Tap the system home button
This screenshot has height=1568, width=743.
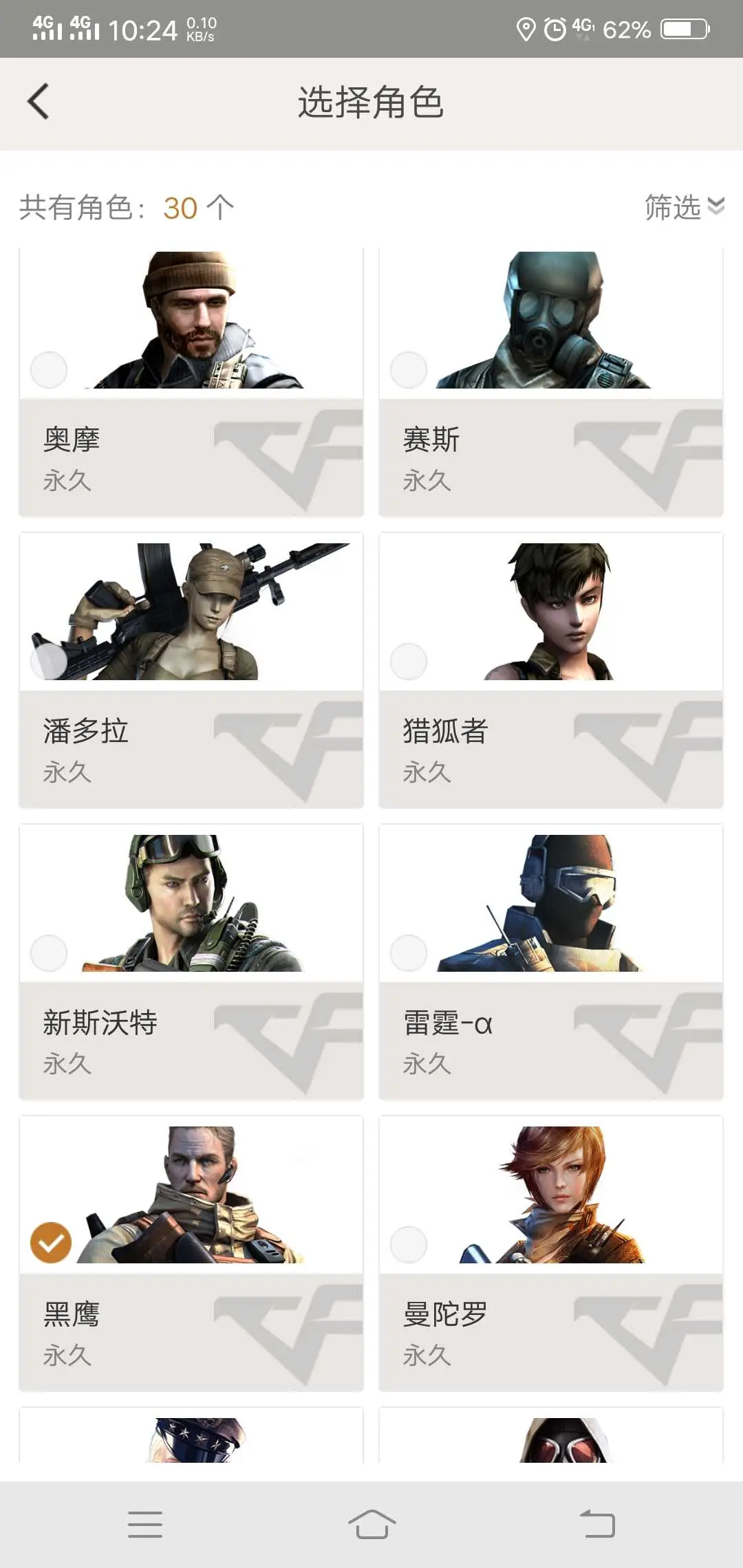(371, 1525)
